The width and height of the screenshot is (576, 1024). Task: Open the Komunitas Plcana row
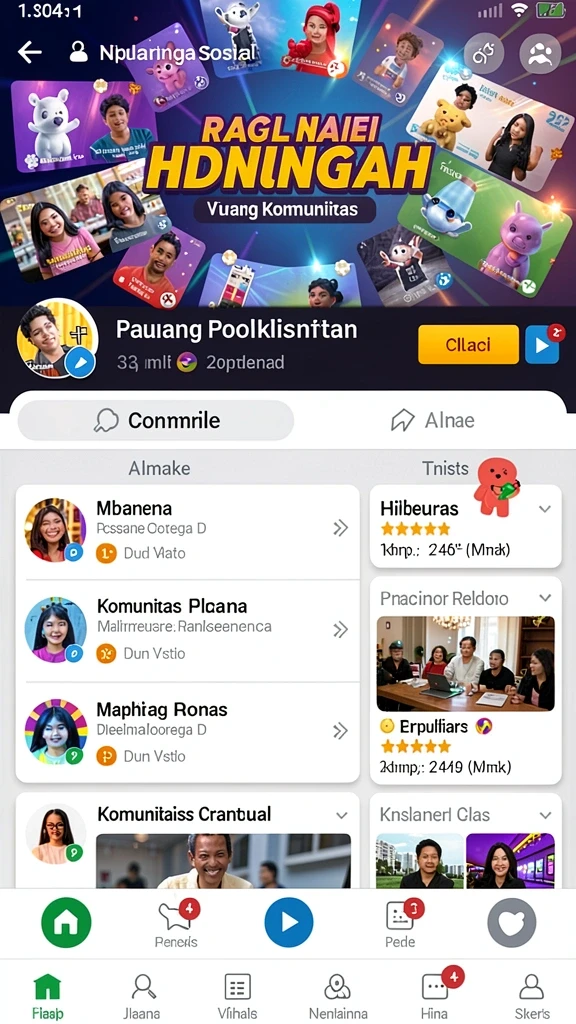187,630
